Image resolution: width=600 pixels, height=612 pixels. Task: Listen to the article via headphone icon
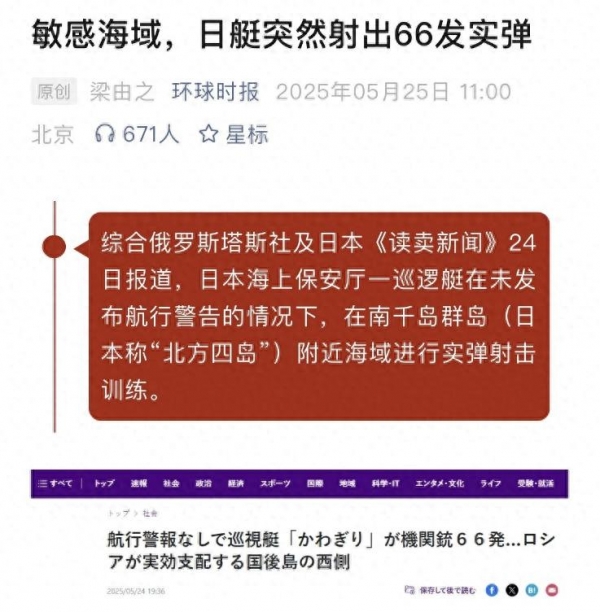pyautogui.click(x=104, y=134)
